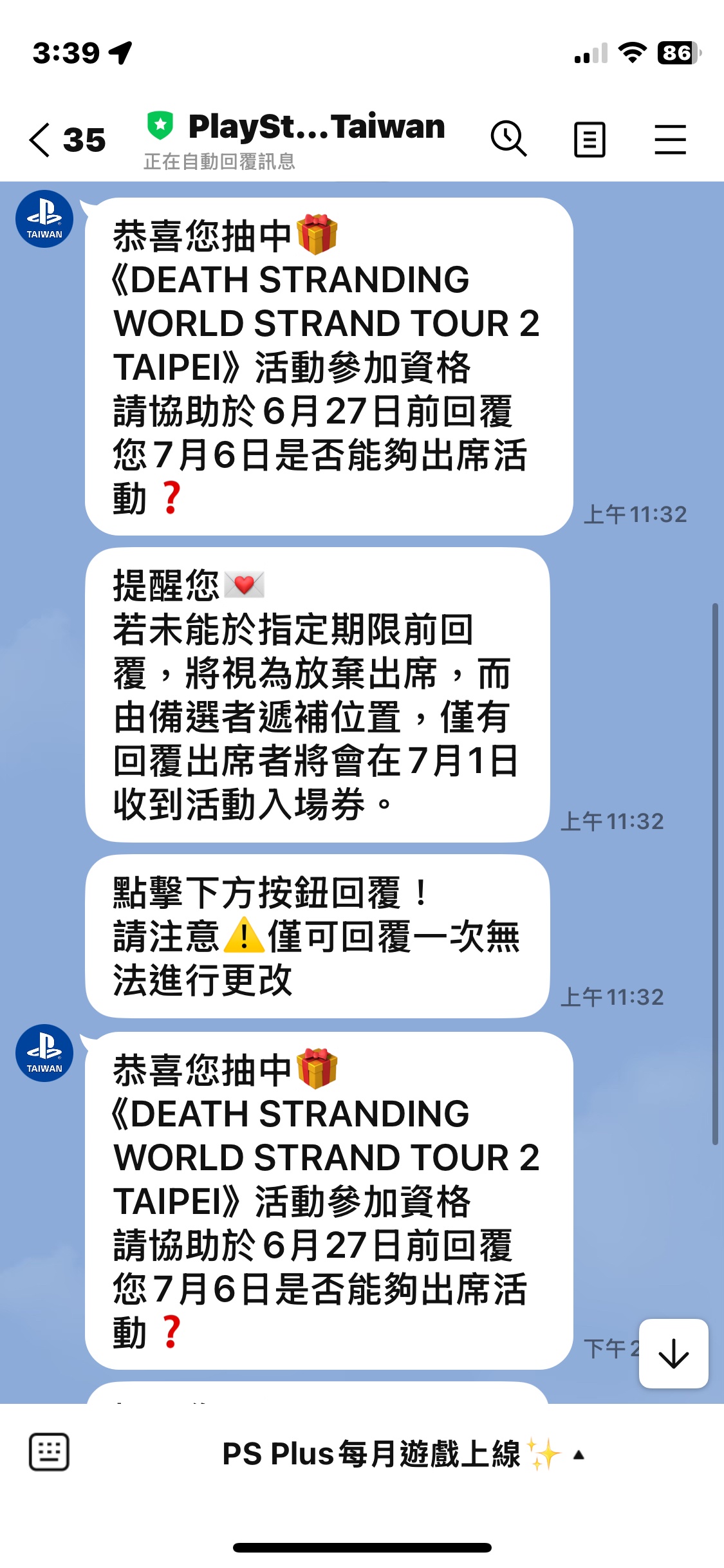
Task: Open the notes and posts icon
Action: pyautogui.click(x=589, y=140)
